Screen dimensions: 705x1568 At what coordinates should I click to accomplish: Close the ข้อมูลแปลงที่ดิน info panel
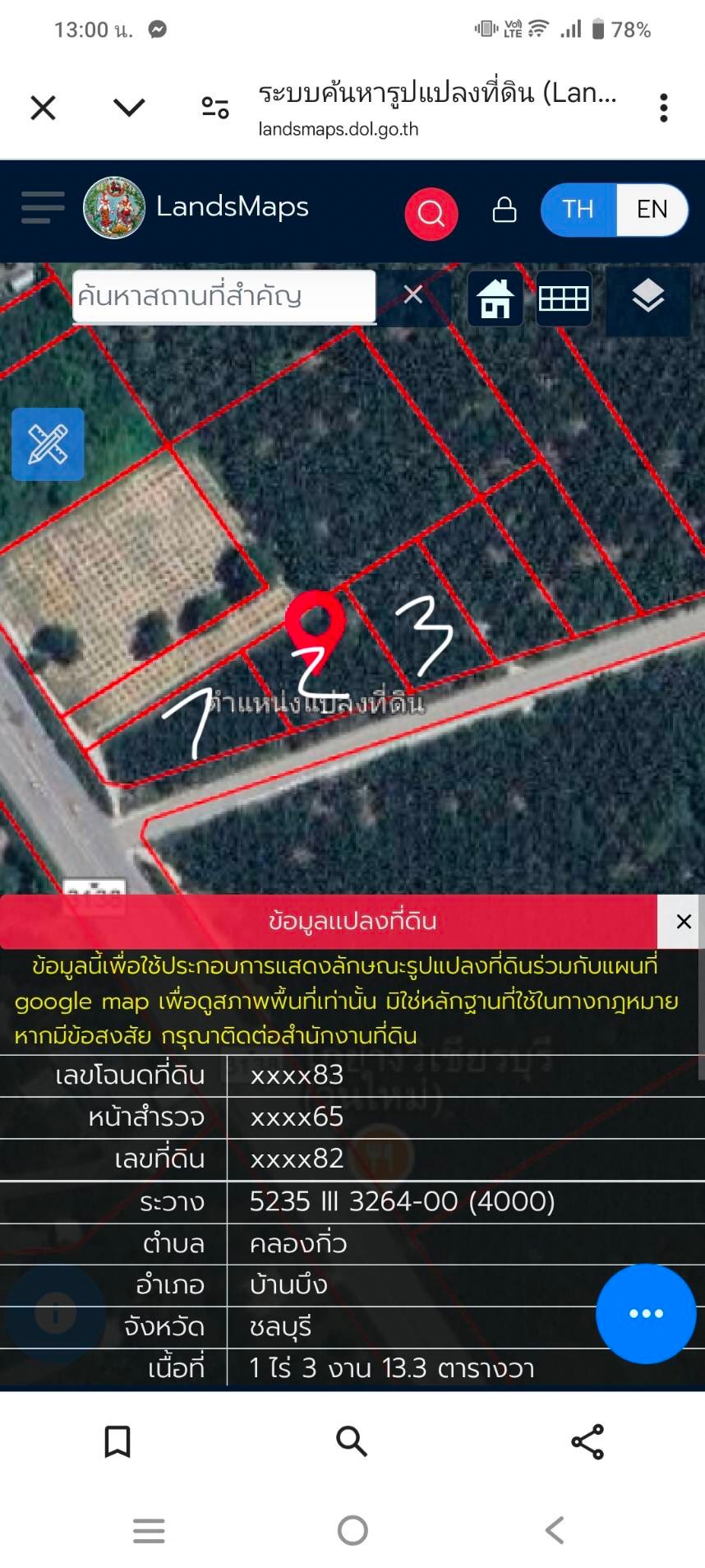click(683, 922)
